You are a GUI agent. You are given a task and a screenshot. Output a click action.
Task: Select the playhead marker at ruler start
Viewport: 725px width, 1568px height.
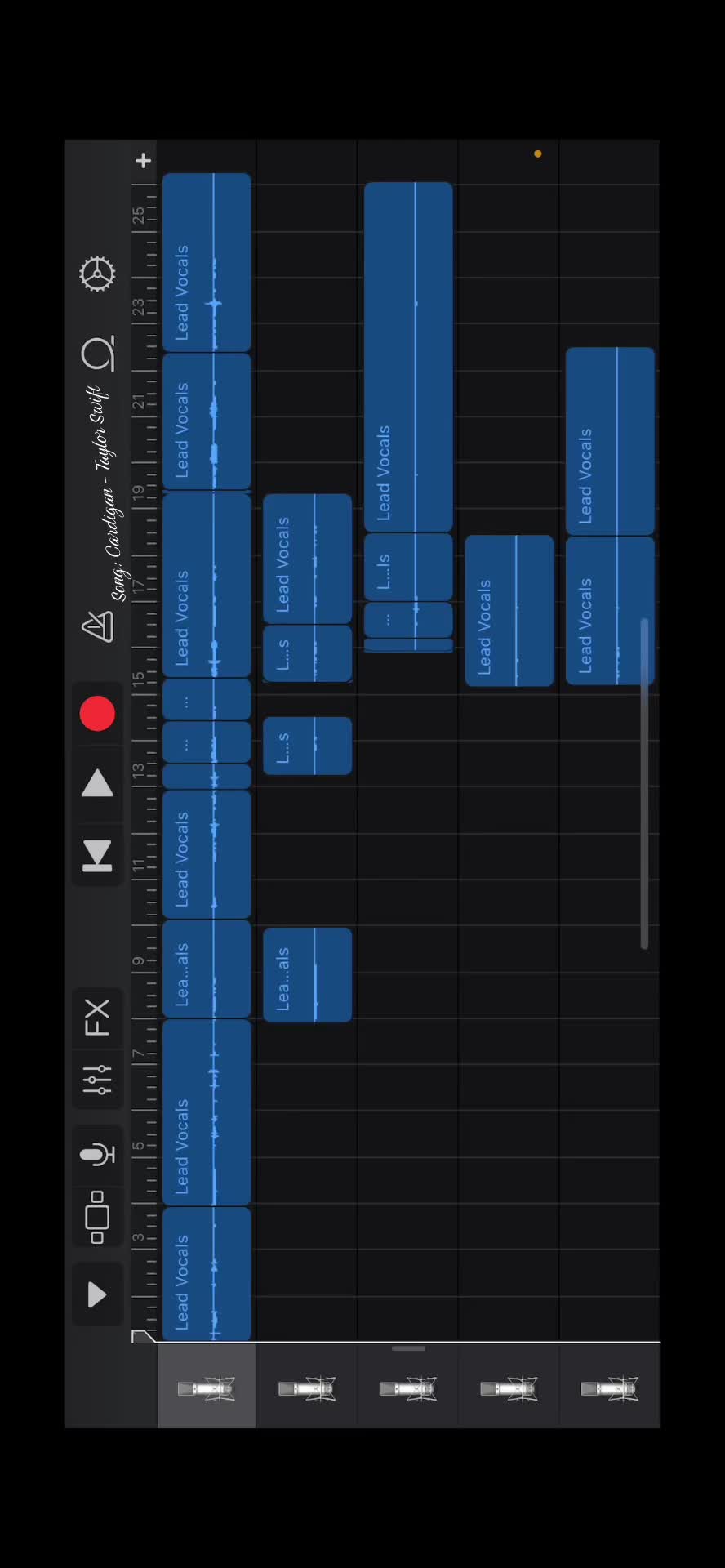(143, 1335)
